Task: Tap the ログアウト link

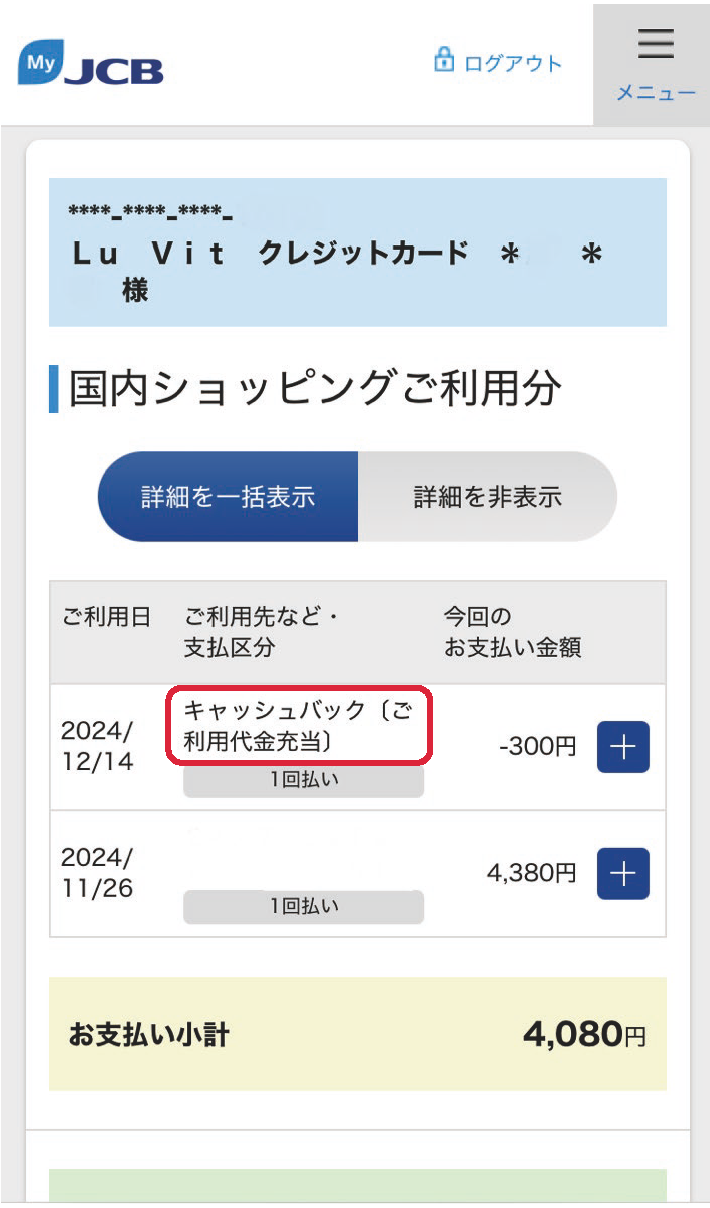Action: point(498,63)
